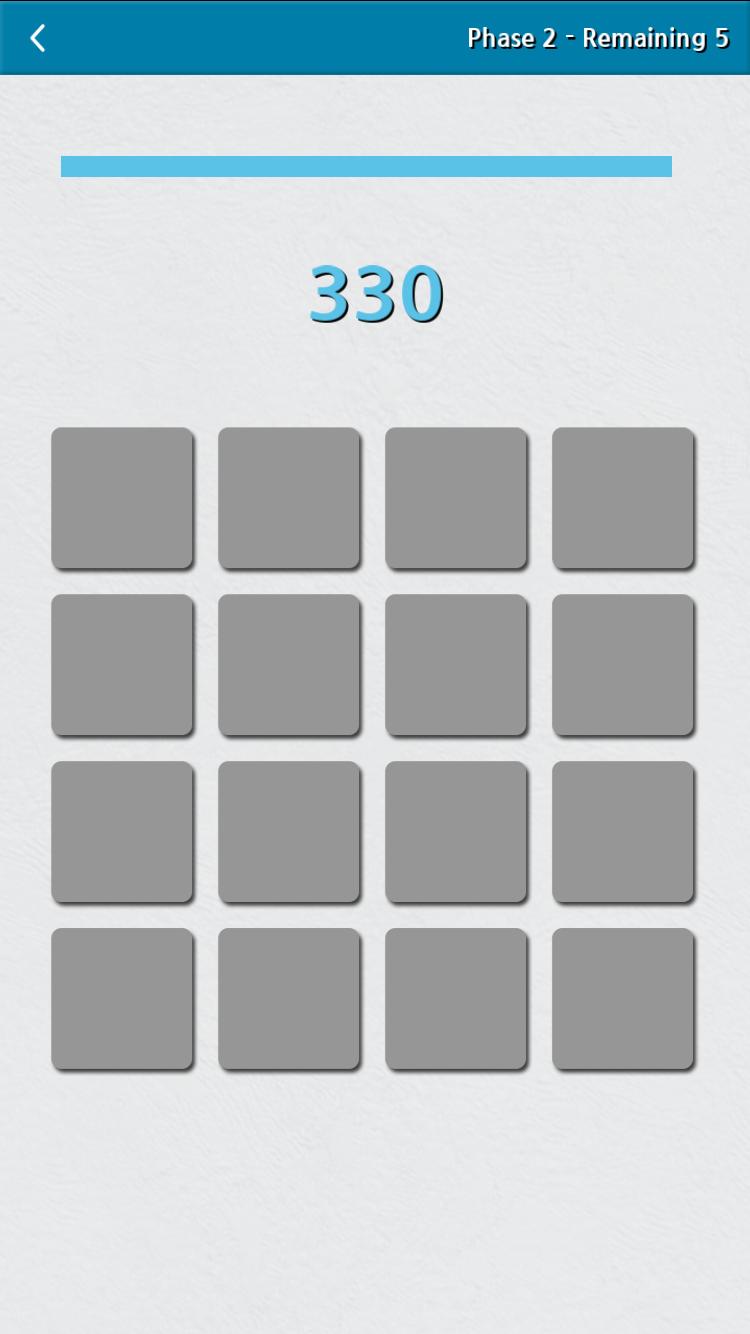Flip the first tile in the second row
Screen dimensions: 750x1334
pyautogui.click(x=122, y=665)
